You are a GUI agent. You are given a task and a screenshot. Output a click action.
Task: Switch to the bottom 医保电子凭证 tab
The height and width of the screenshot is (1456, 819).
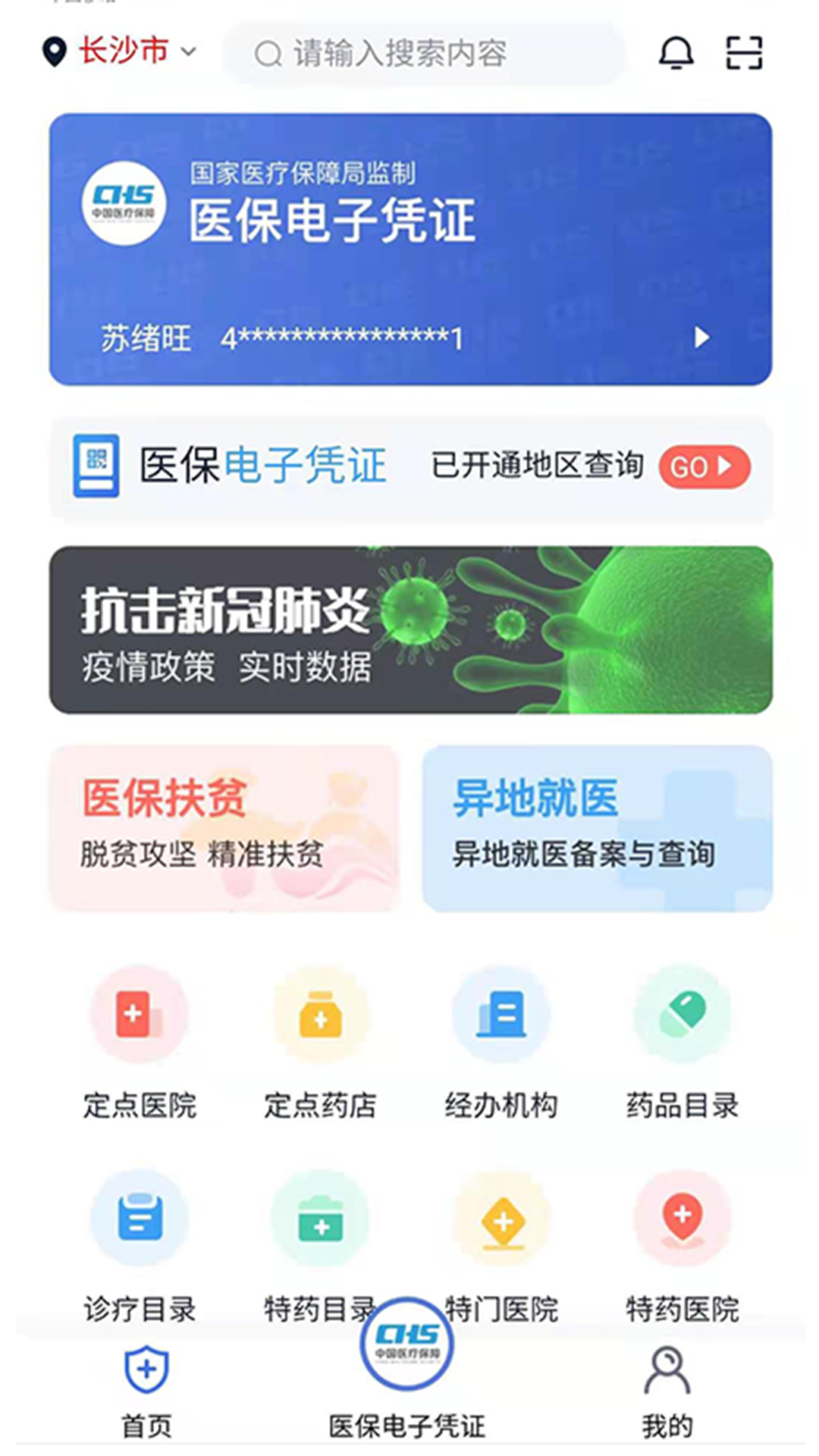(x=407, y=1369)
